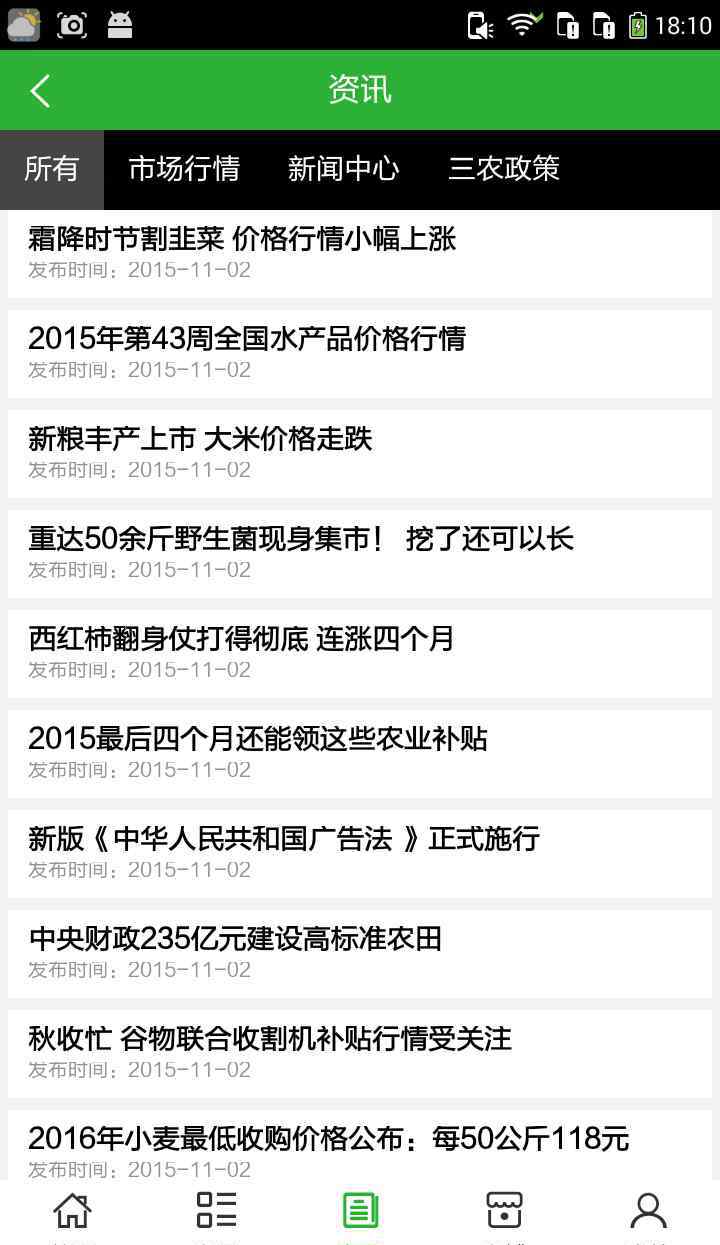
Task: Open the list category tab in bottom bar
Action: click(x=216, y=1212)
